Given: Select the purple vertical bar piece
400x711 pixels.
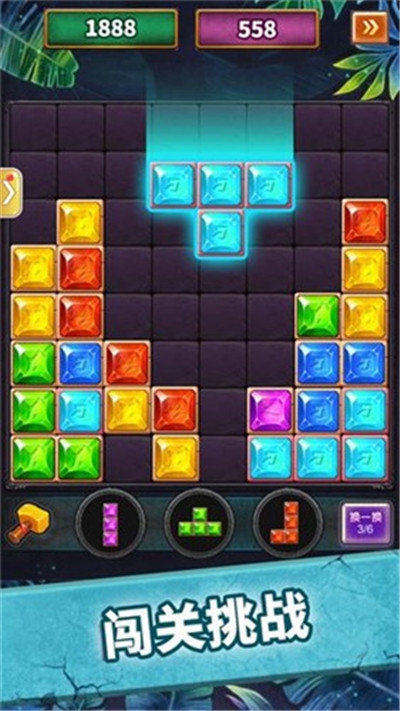Looking at the screenshot, I should tap(110, 524).
